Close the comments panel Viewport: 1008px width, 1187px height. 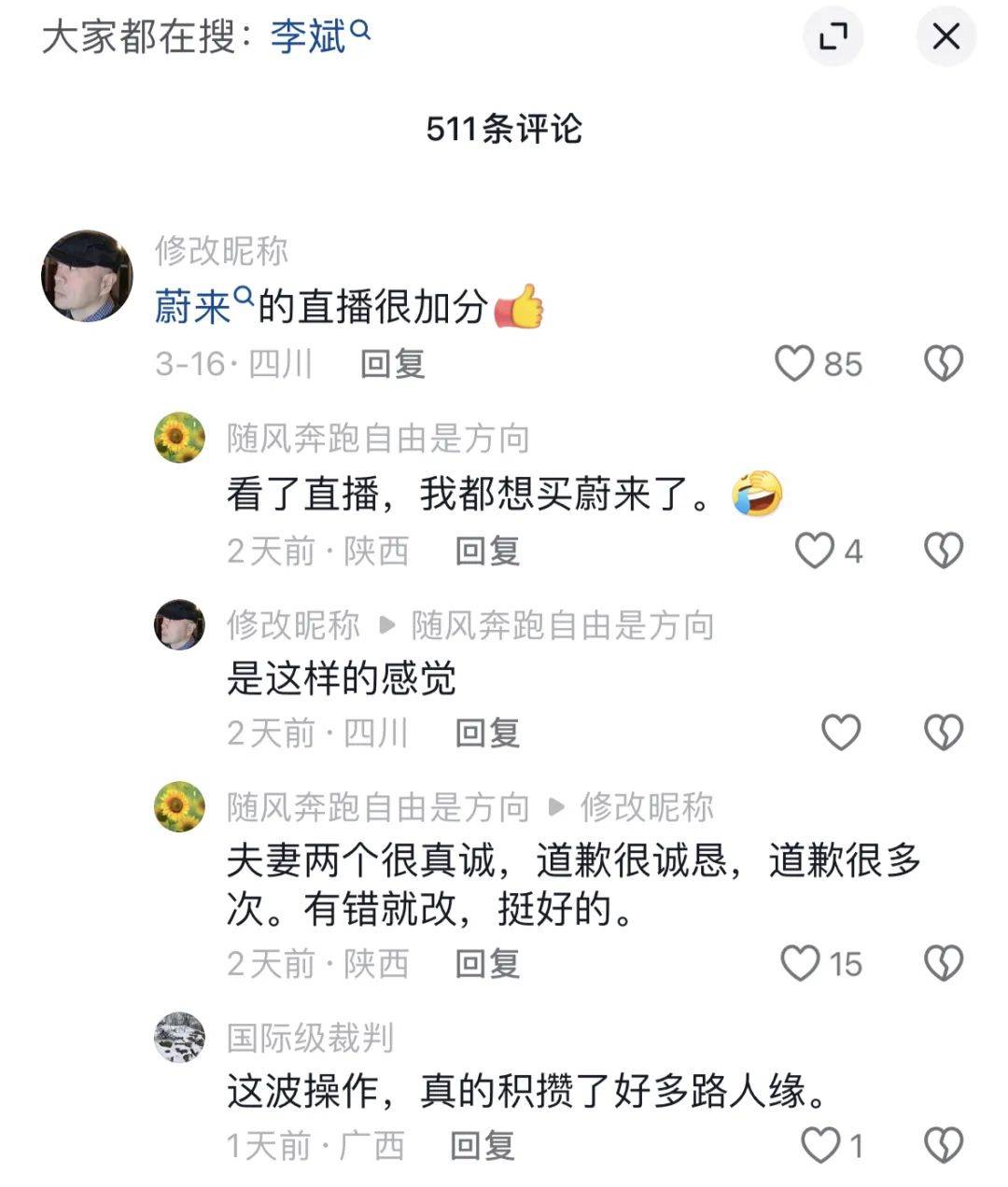(x=945, y=37)
